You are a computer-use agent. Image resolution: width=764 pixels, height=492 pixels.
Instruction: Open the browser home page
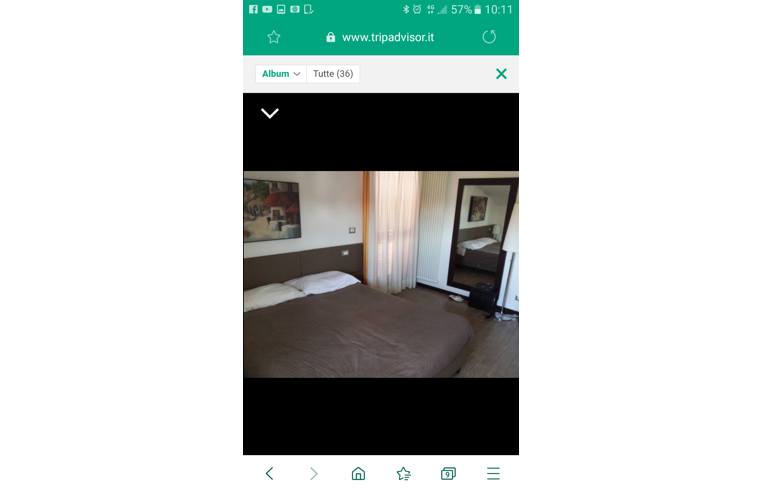pyautogui.click(x=358, y=473)
